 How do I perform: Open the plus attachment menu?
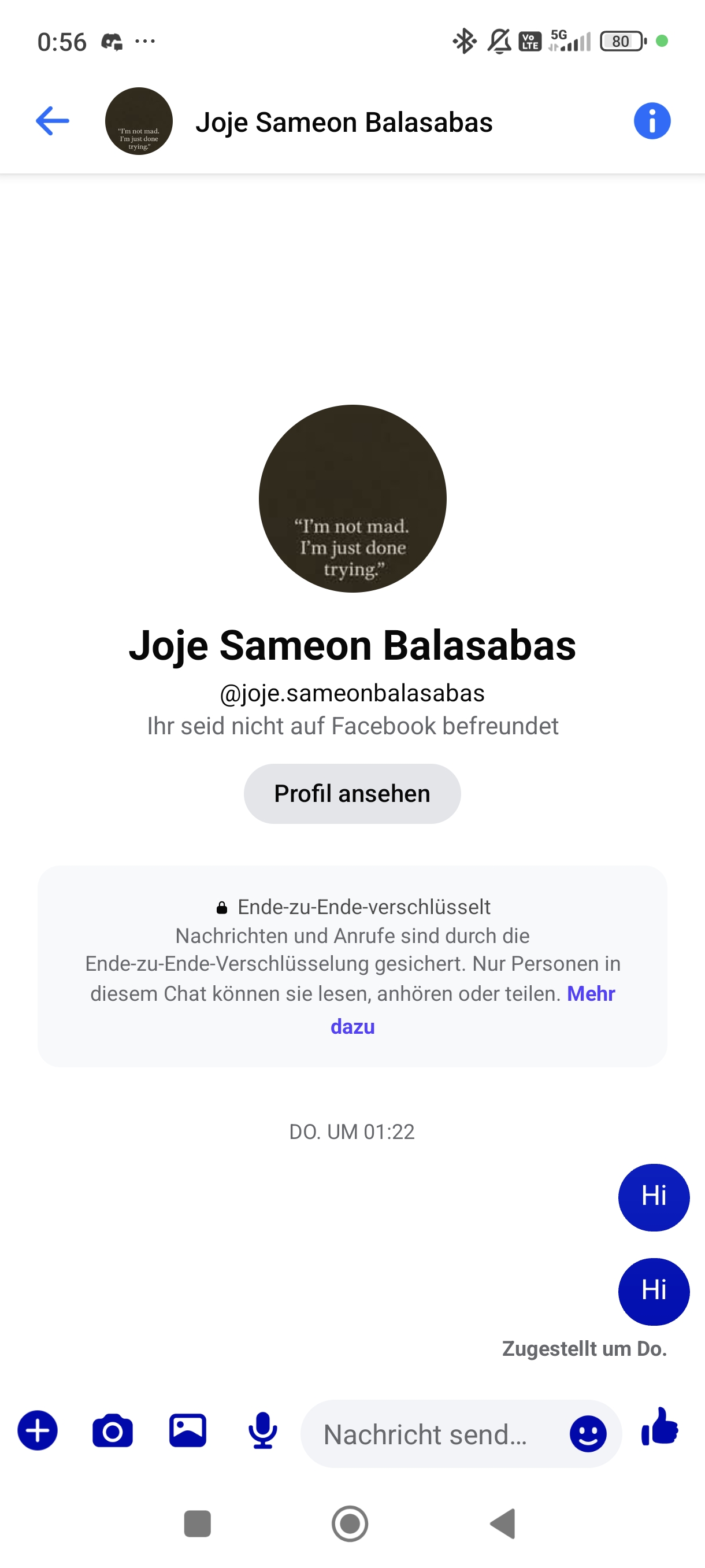(x=38, y=1430)
